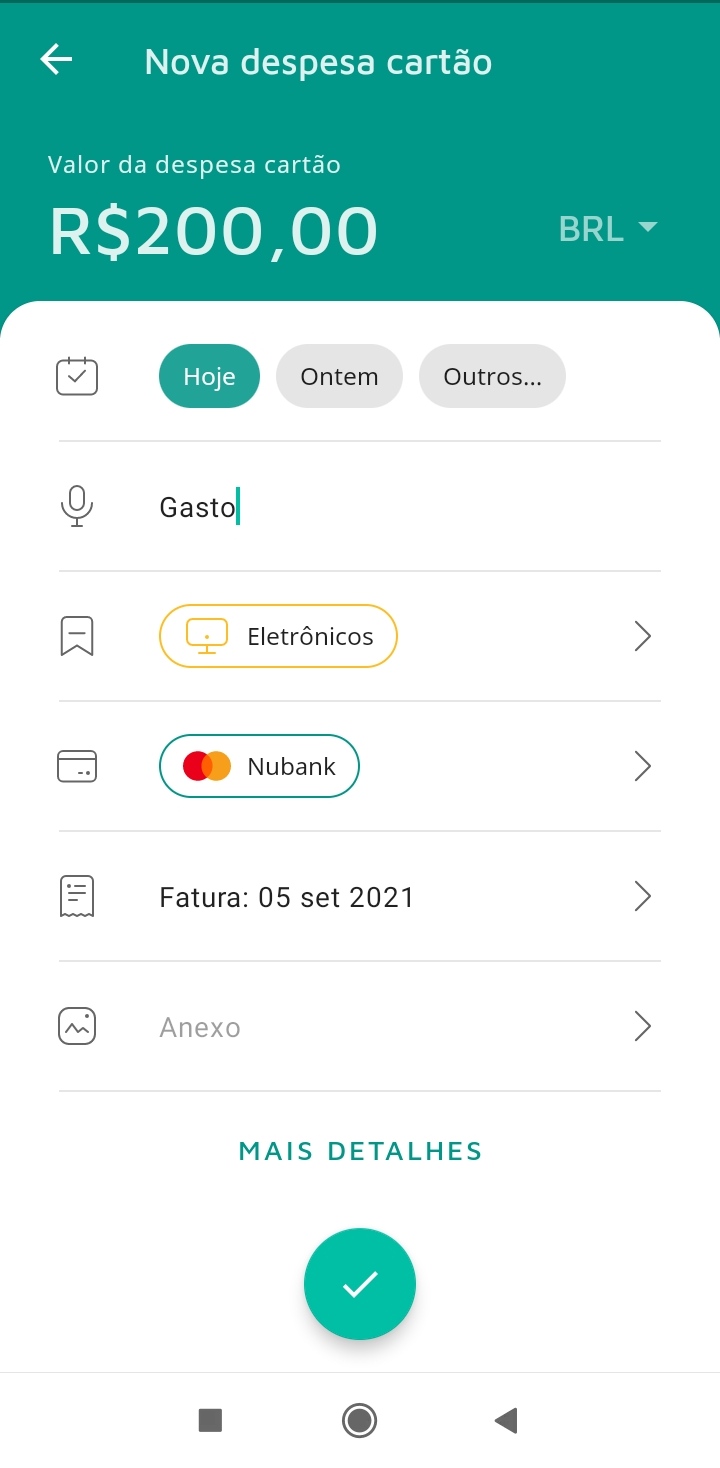720x1468 pixels.
Task: Select the Hoje date chip
Action: pyautogui.click(x=209, y=377)
